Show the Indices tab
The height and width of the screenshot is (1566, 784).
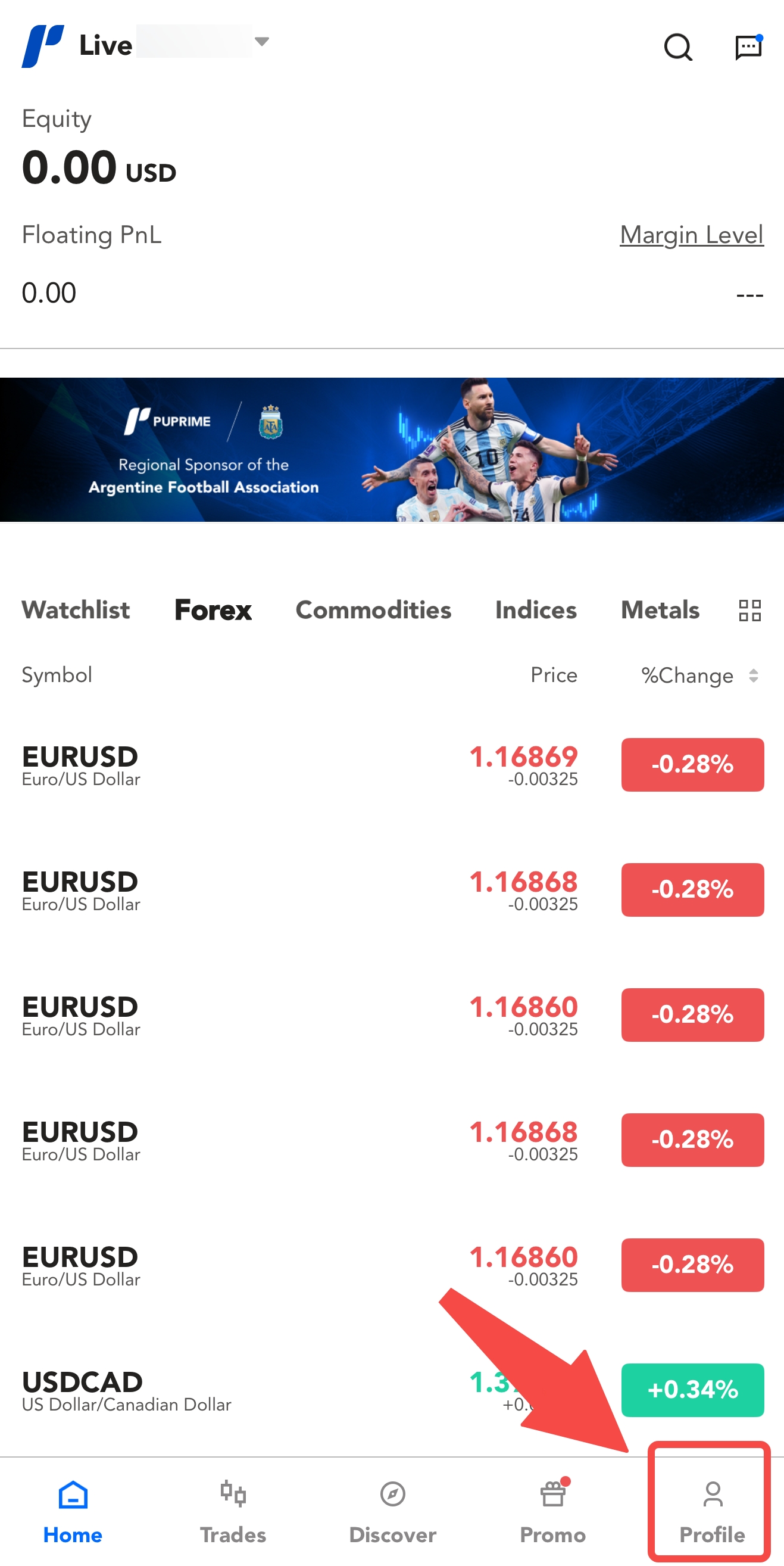(535, 610)
